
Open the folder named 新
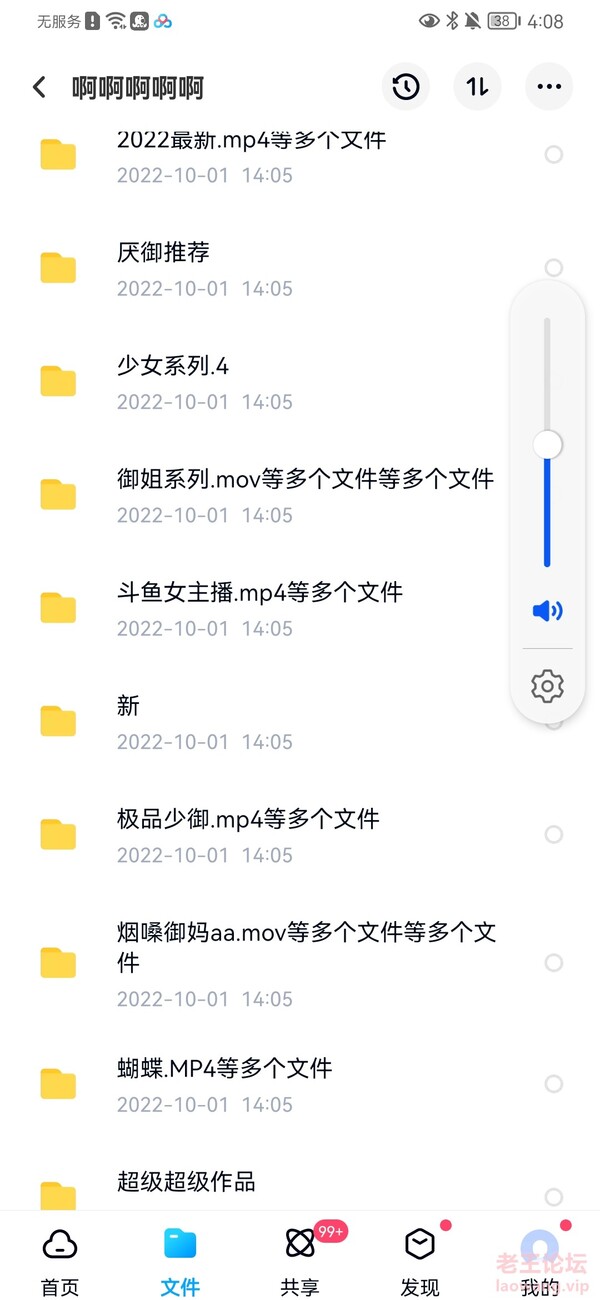click(300, 721)
